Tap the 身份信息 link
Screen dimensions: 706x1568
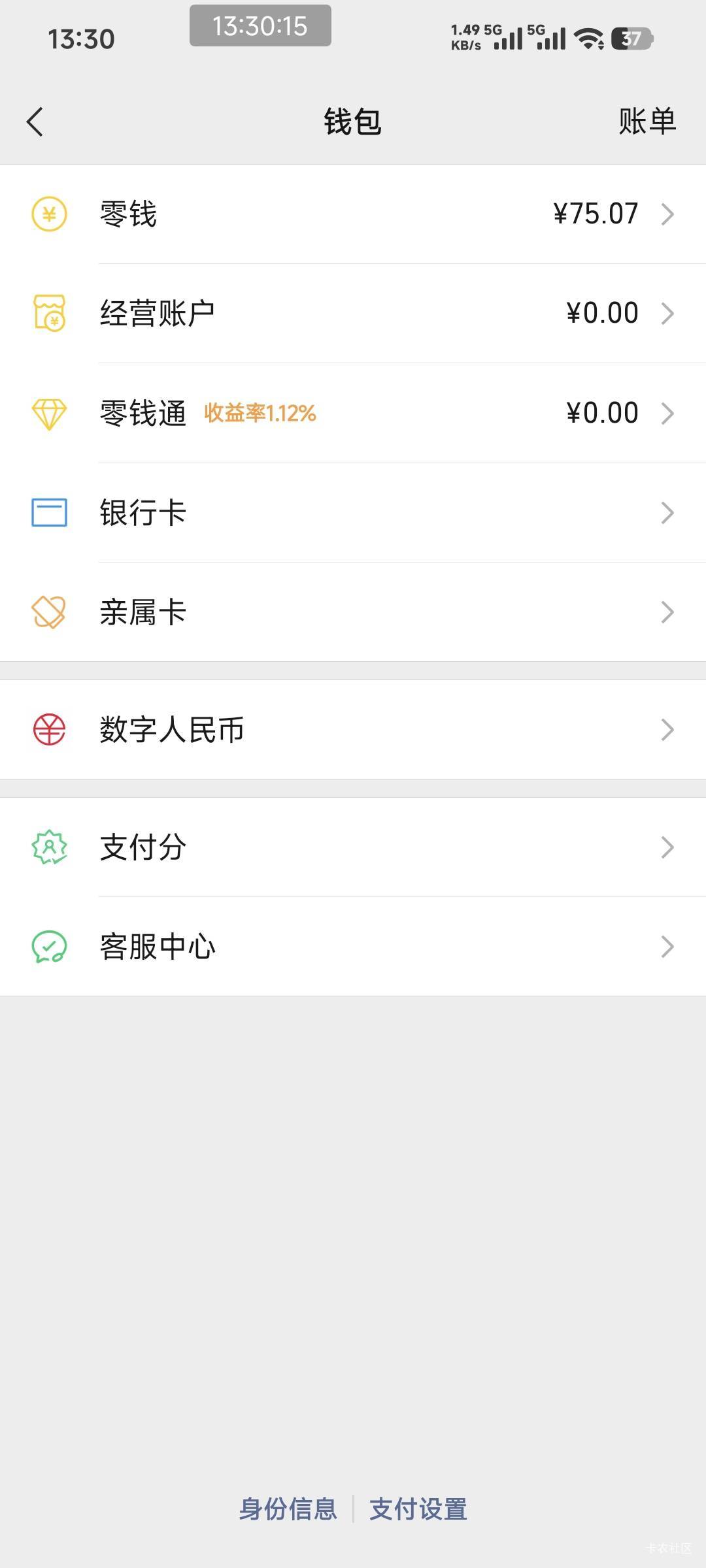tap(288, 1509)
